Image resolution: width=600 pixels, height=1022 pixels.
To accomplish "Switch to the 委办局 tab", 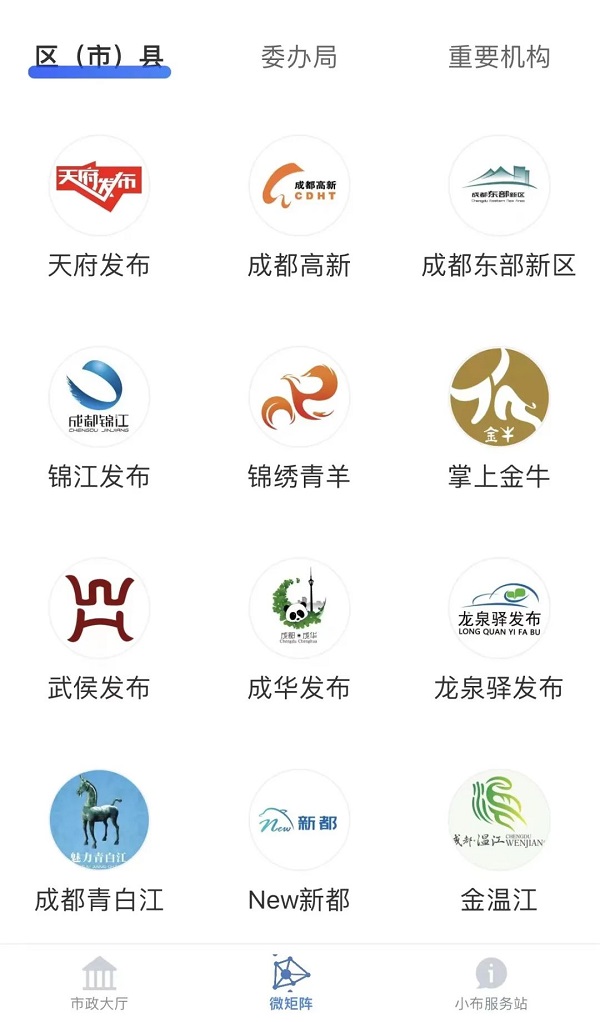I will click(x=299, y=57).
